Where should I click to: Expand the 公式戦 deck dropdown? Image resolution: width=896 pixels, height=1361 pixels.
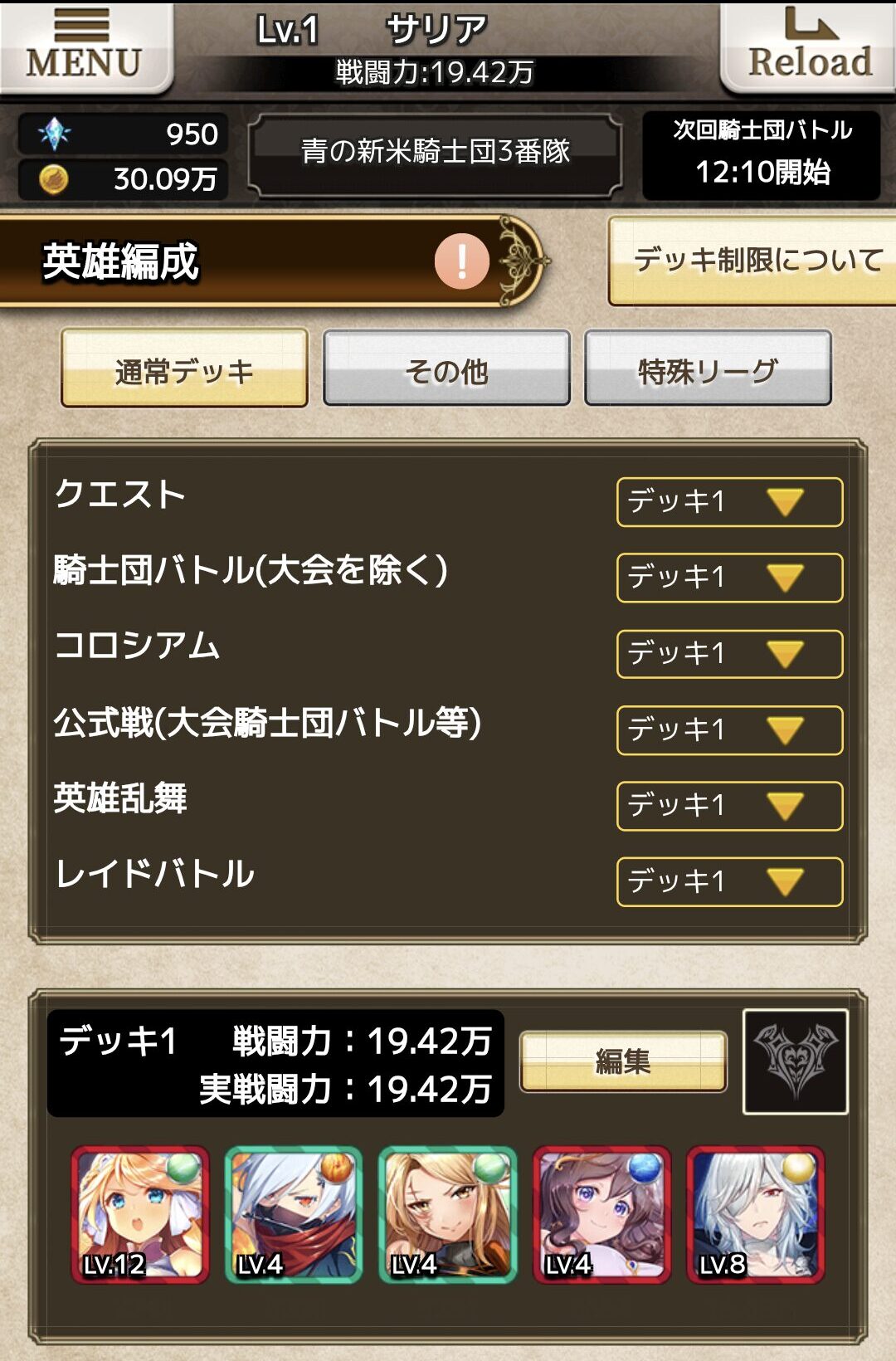tap(729, 729)
